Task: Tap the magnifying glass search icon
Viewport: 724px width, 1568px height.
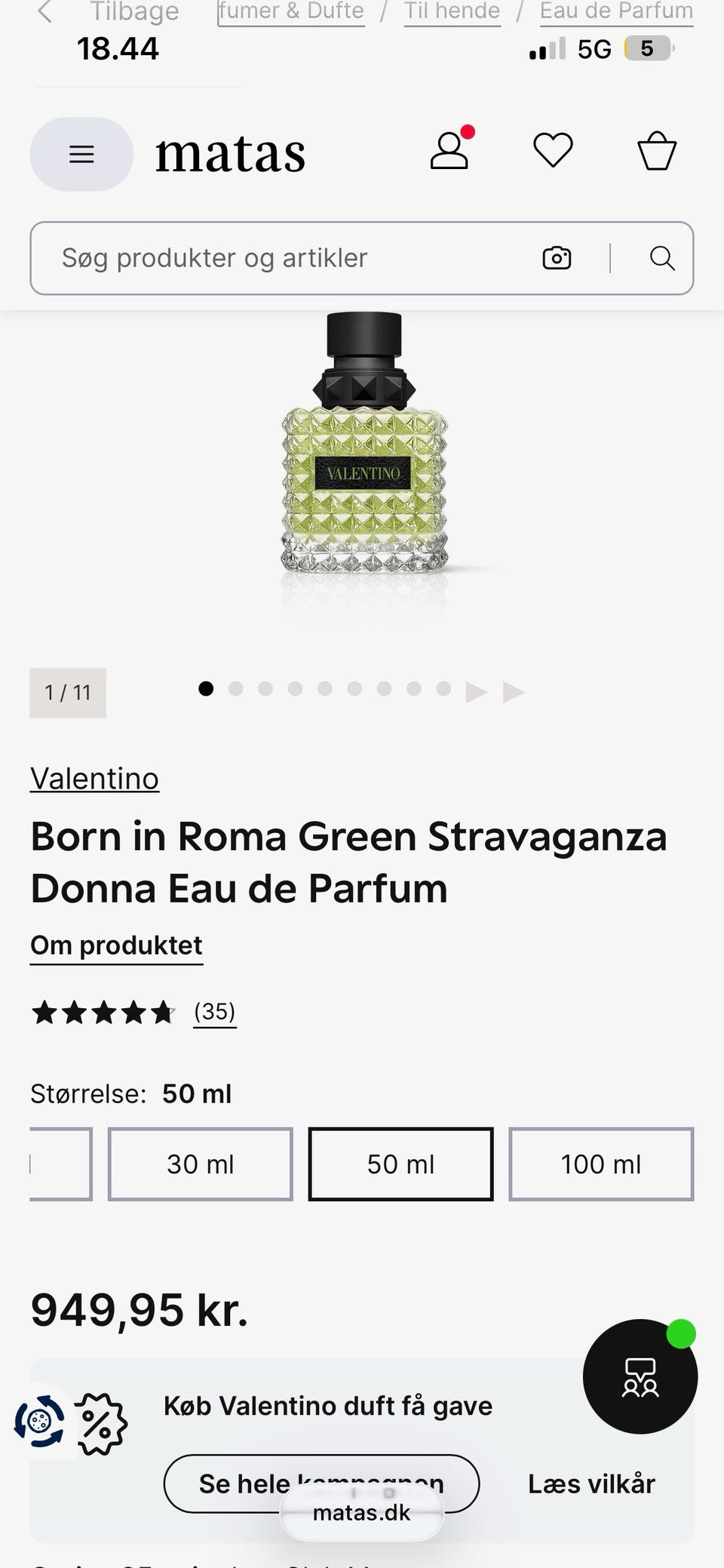Action: 662,258
